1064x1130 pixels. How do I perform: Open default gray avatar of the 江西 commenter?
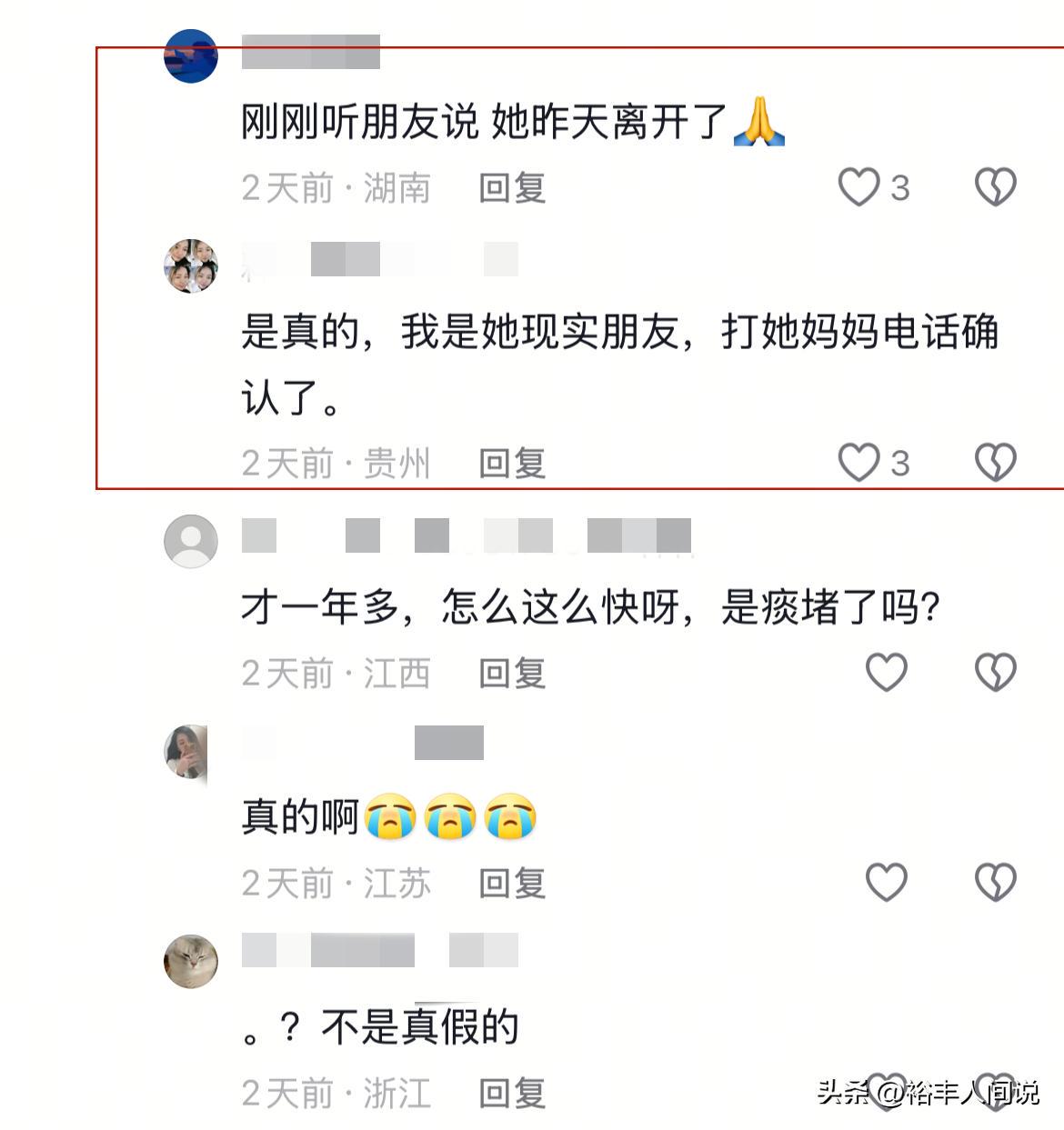[191, 542]
